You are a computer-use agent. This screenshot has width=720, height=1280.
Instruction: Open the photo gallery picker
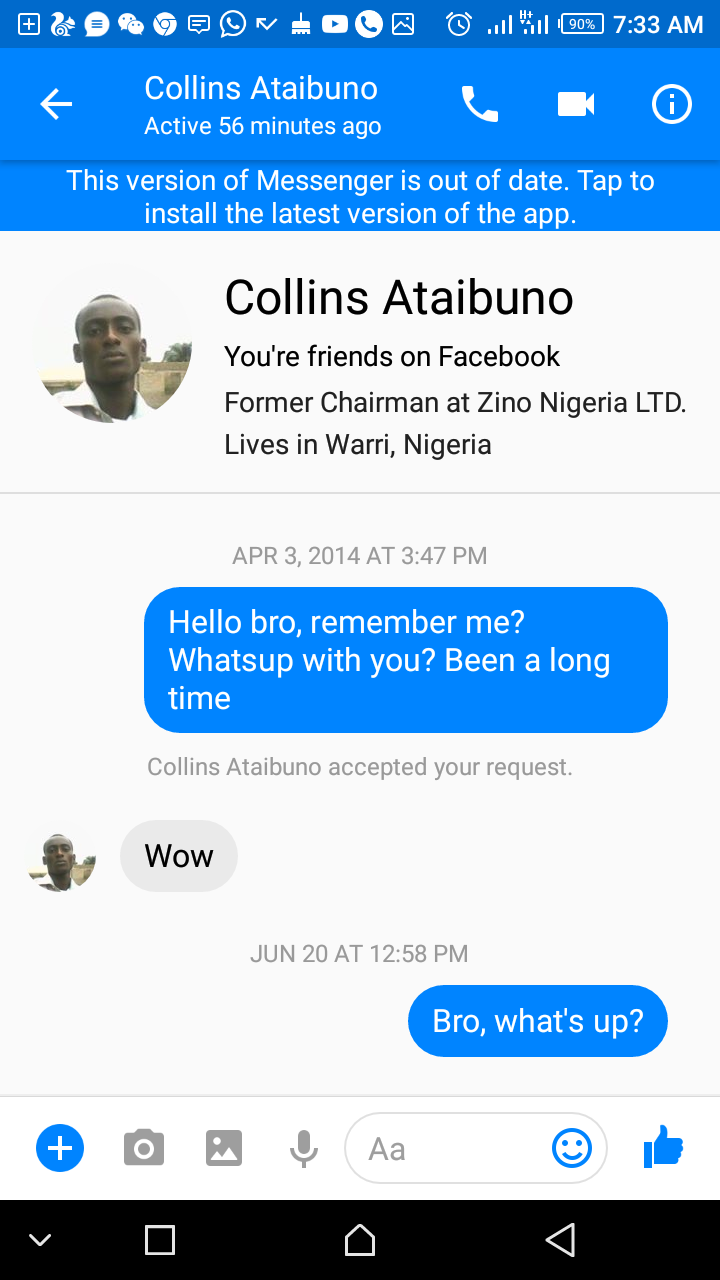[x=224, y=1148]
